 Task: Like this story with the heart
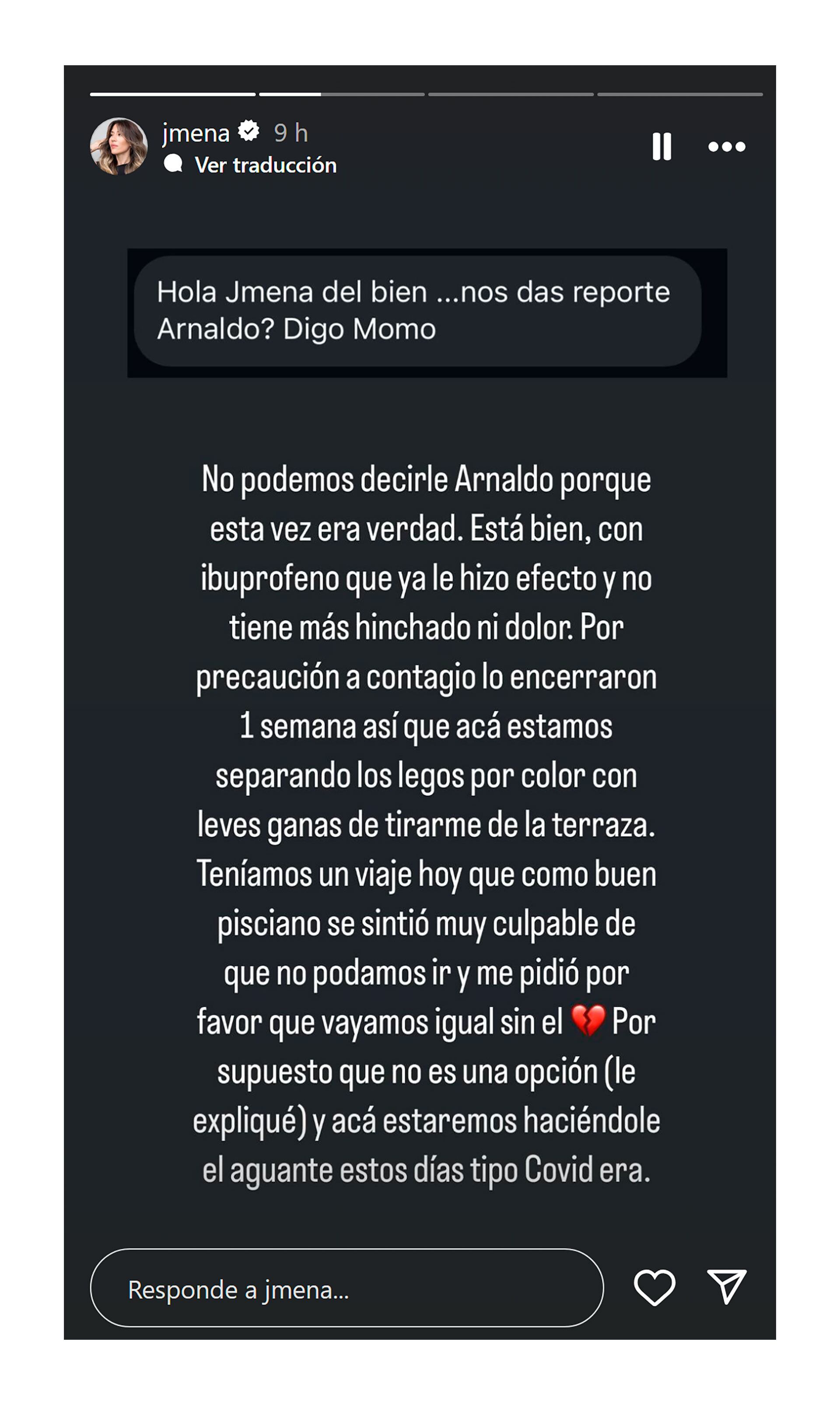point(654,1287)
